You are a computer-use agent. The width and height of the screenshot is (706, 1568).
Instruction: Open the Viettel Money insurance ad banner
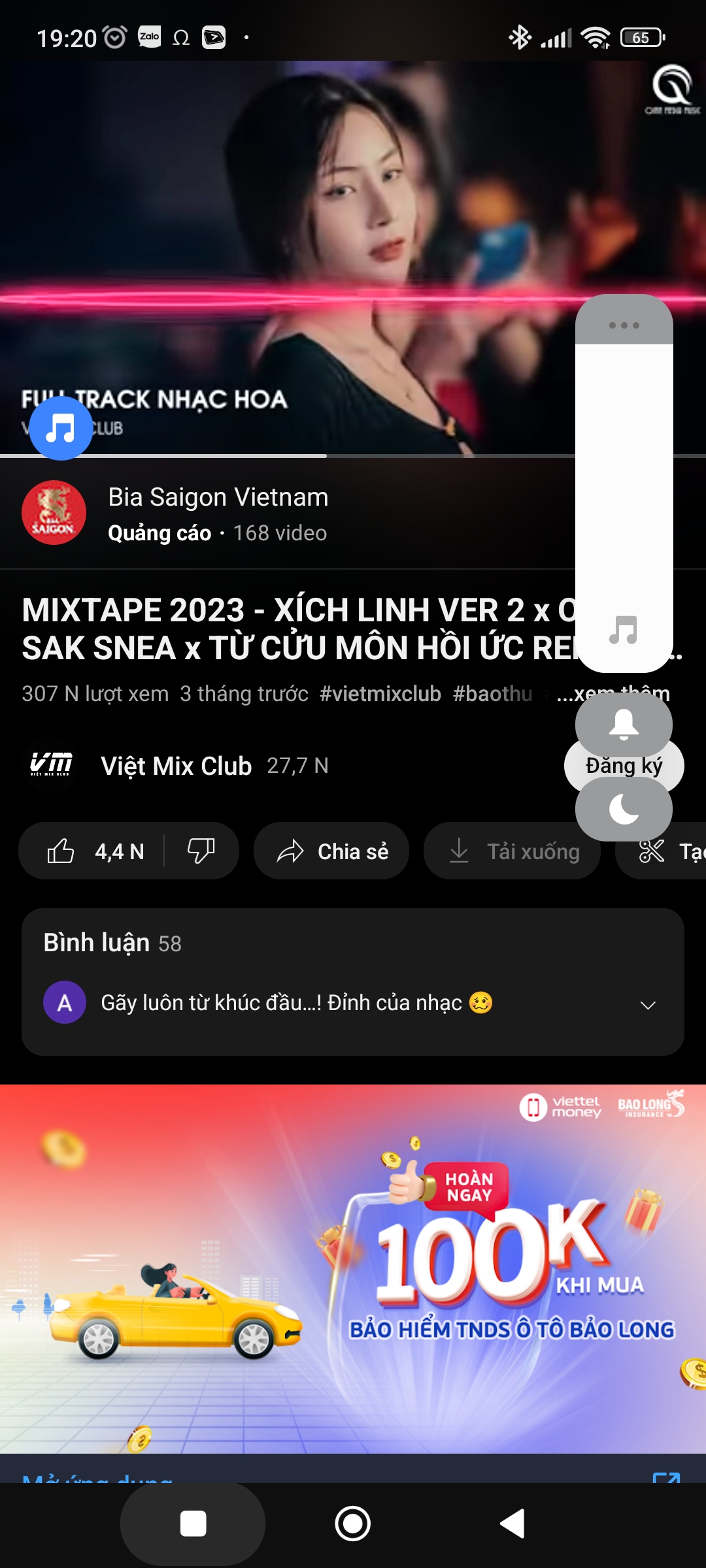[352, 1267]
